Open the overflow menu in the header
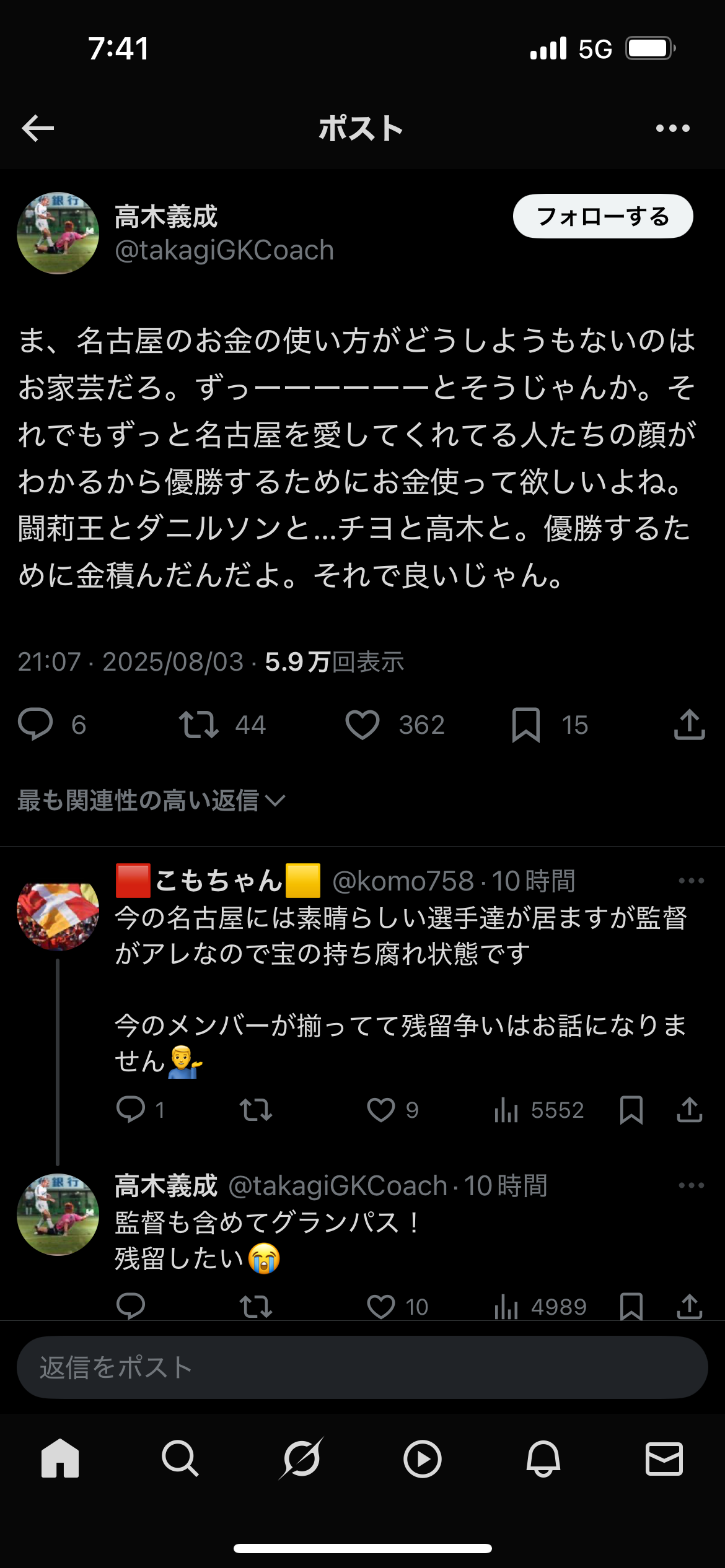The height and width of the screenshot is (1568, 725). tap(672, 128)
